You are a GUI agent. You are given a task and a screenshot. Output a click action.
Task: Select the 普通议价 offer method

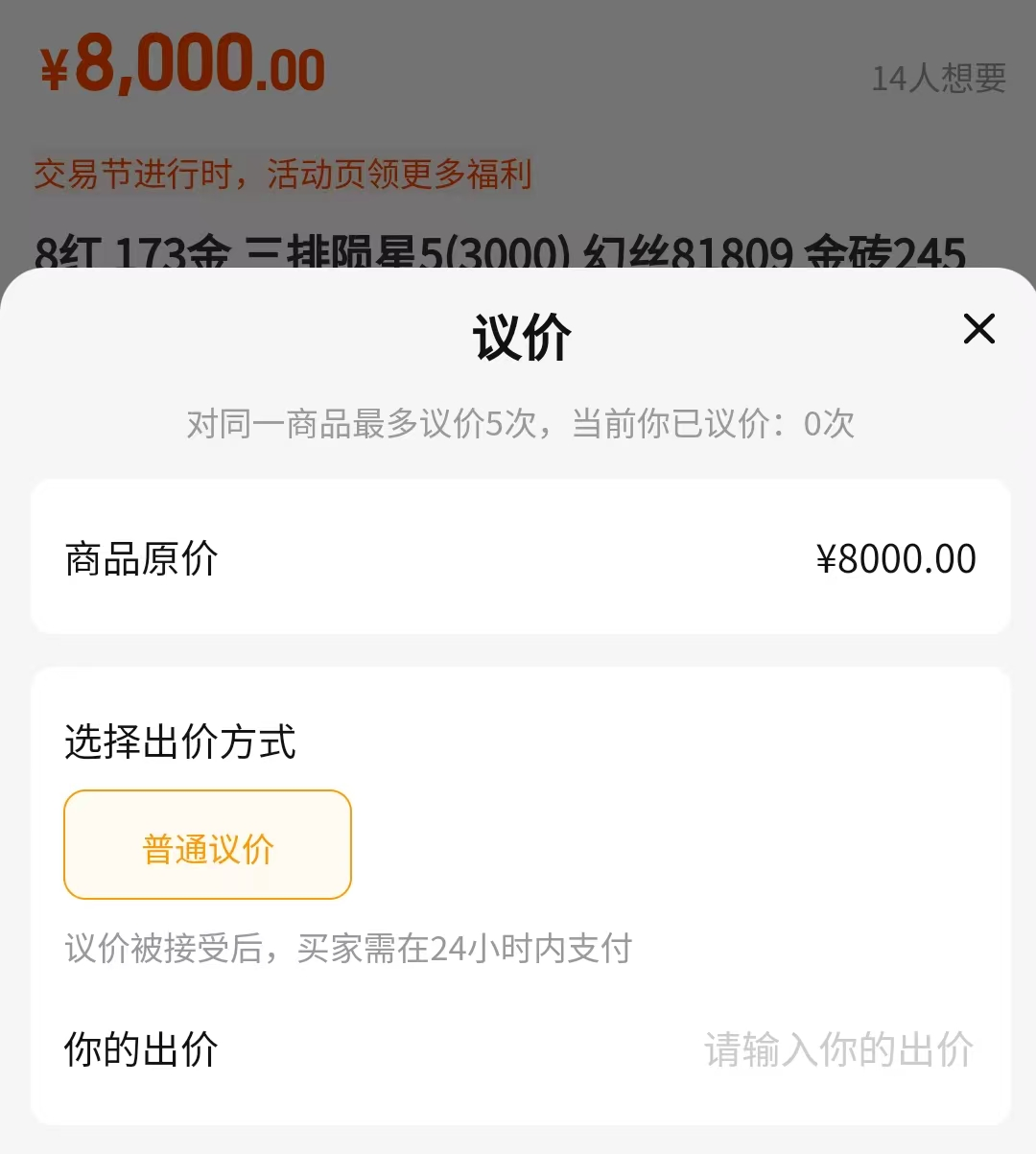[x=207, y=845]
